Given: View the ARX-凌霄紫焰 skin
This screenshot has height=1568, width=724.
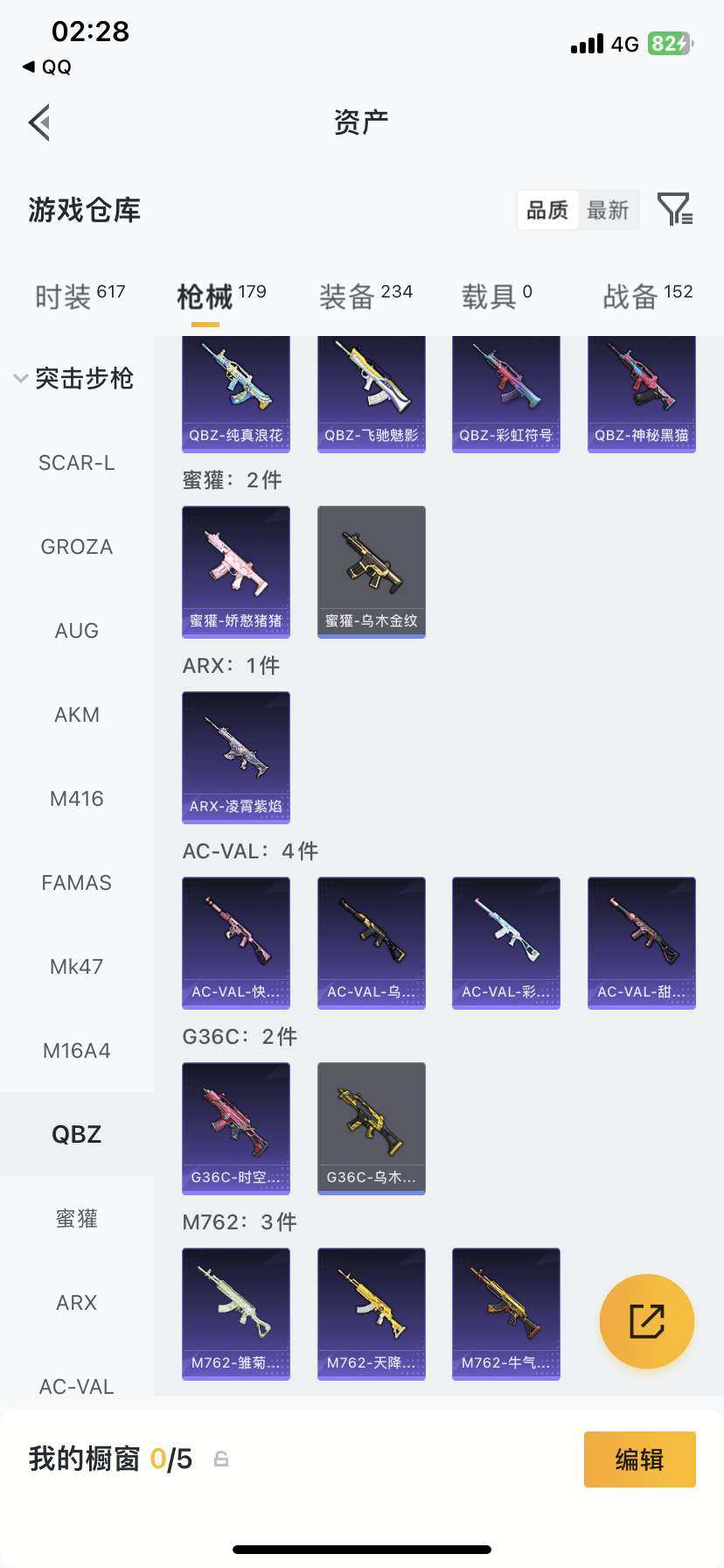Looking at the screenshot, I should click(x=236, y=757).
